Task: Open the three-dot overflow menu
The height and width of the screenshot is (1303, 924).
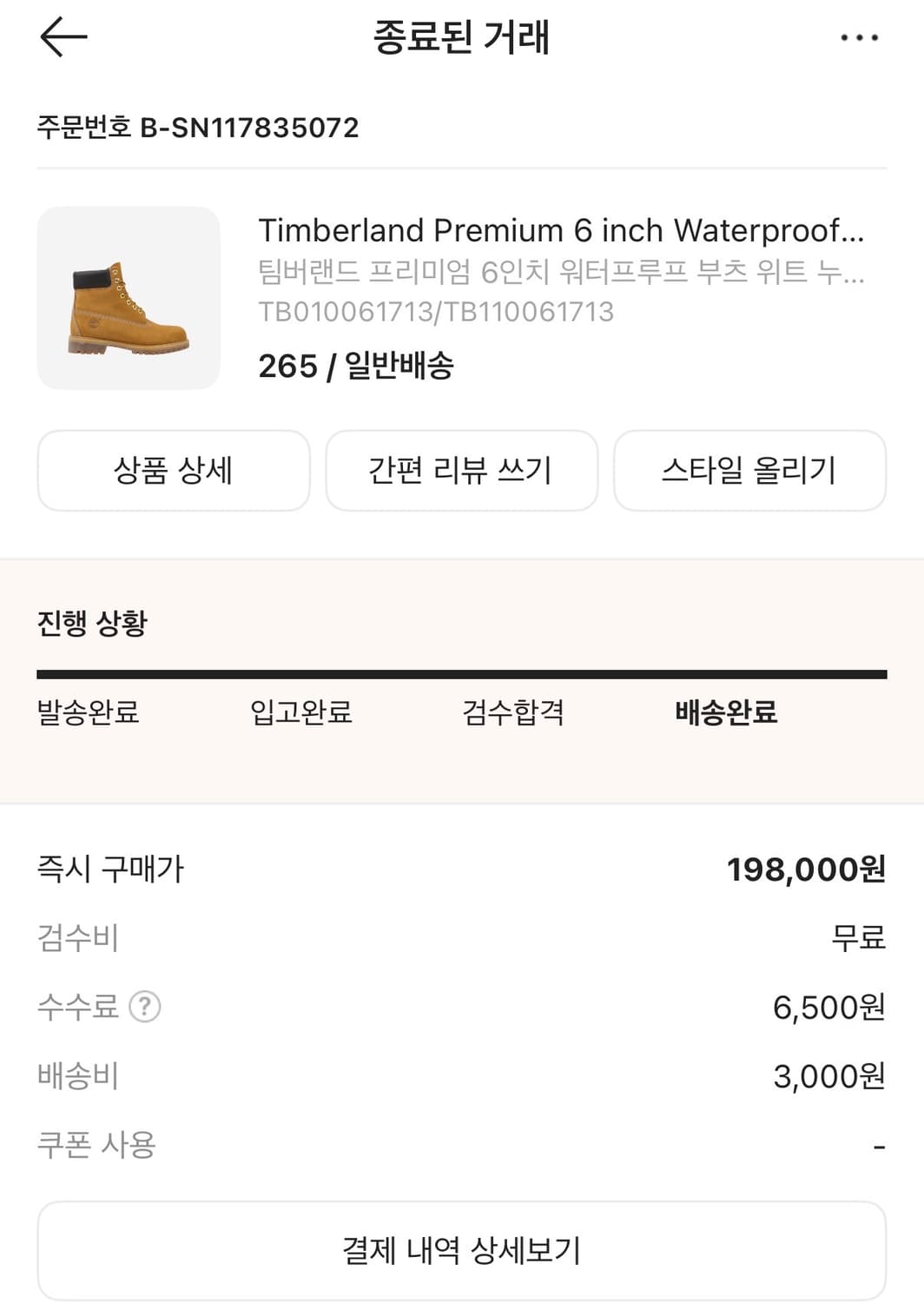Action: (859, 36)
